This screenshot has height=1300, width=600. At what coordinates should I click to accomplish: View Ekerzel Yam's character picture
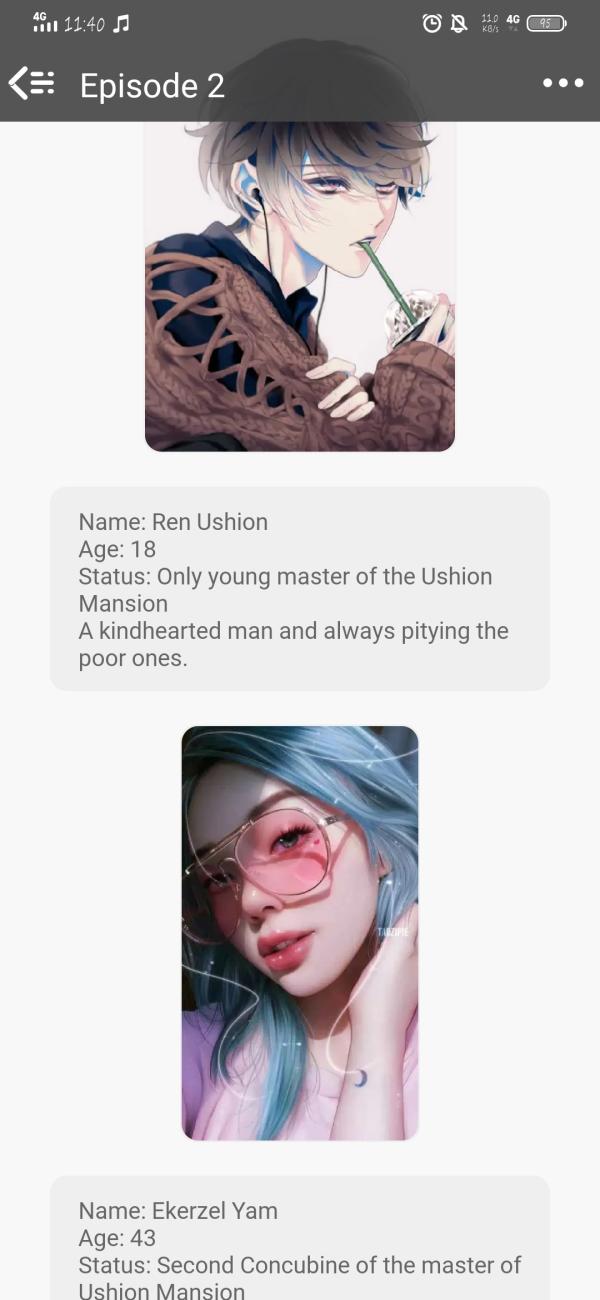click(x=300, y=932)
